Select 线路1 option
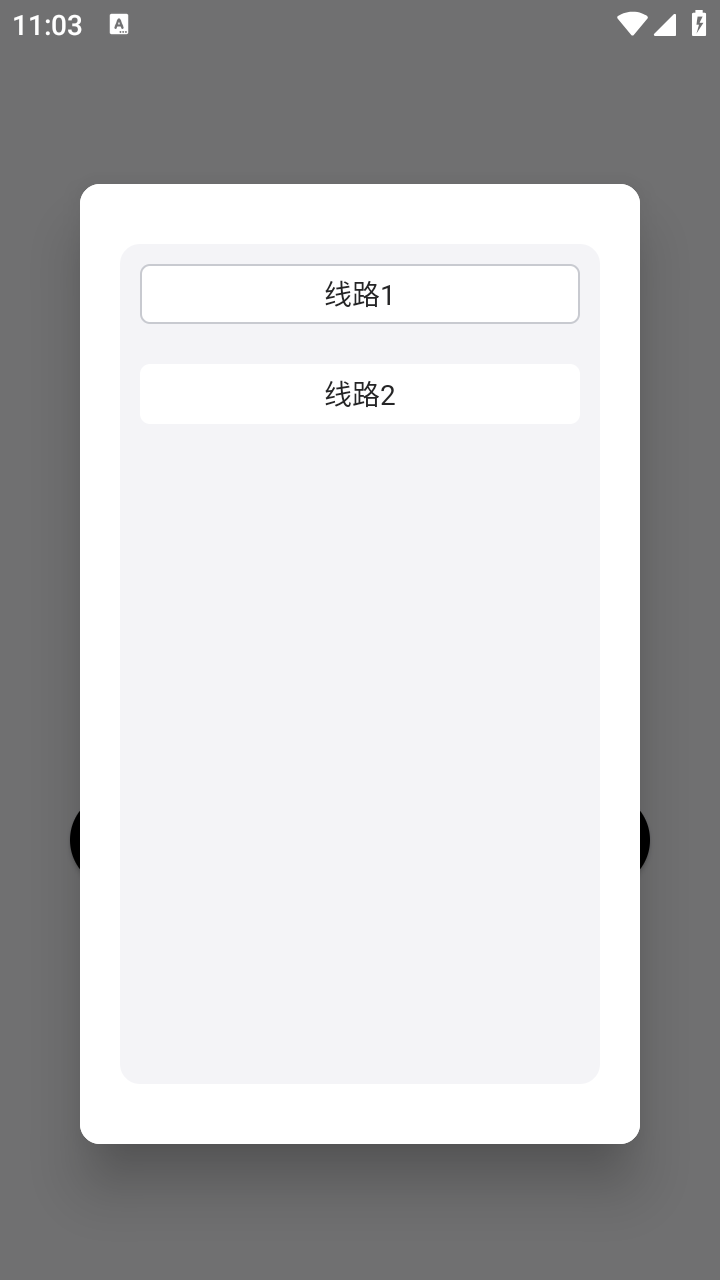 coord(360,294)
